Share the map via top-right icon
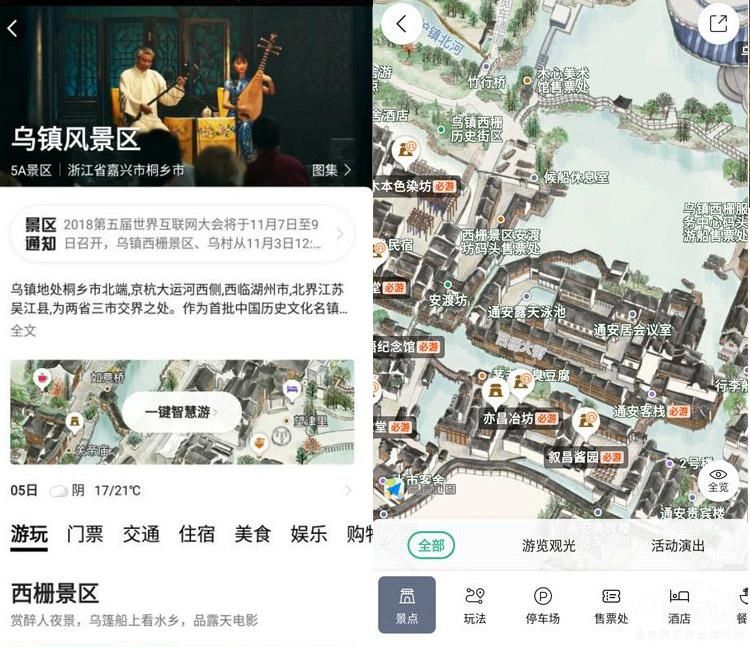The height and width of the screenshot is (647, 750). point(718,23)
